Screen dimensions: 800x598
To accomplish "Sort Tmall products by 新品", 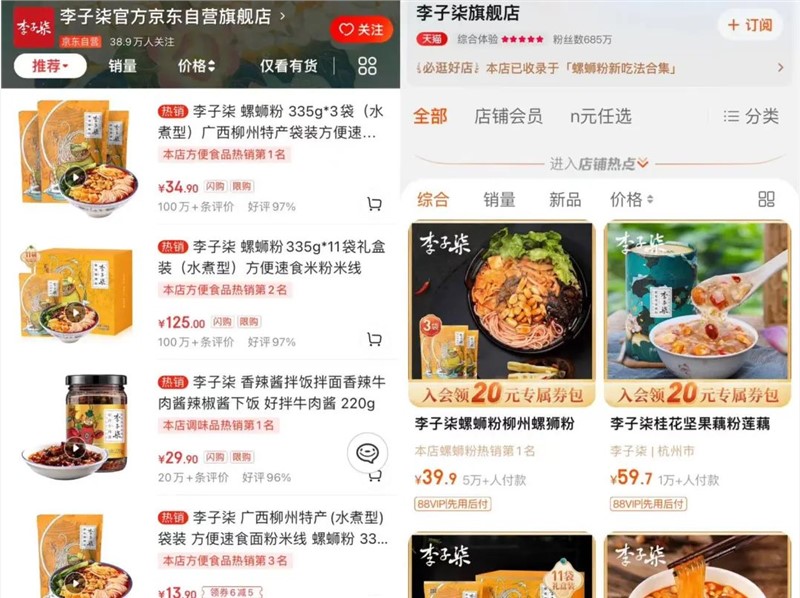I will pyautogui.click(x=564, y=199).
